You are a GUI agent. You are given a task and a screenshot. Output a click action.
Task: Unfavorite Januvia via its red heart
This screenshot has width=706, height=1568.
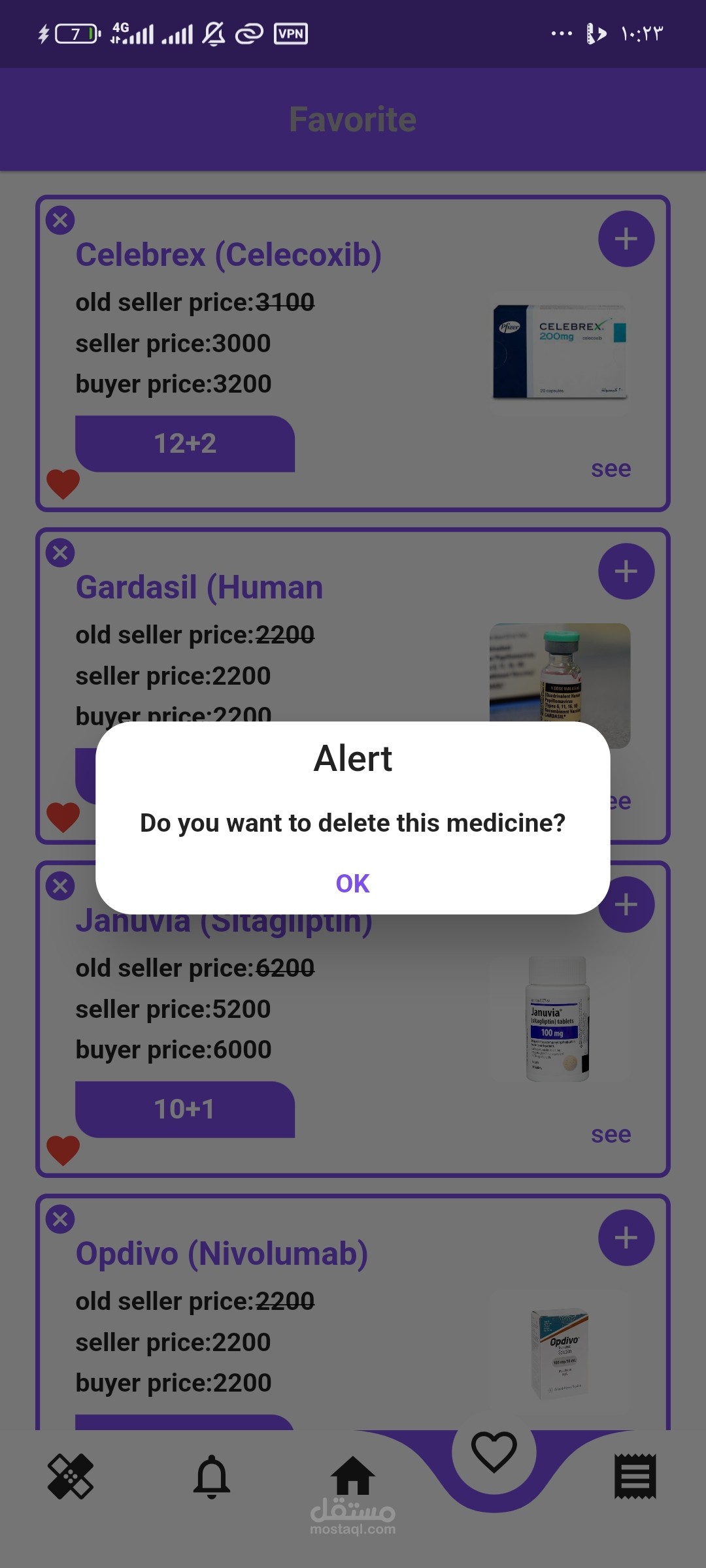tap(63, 1150)
